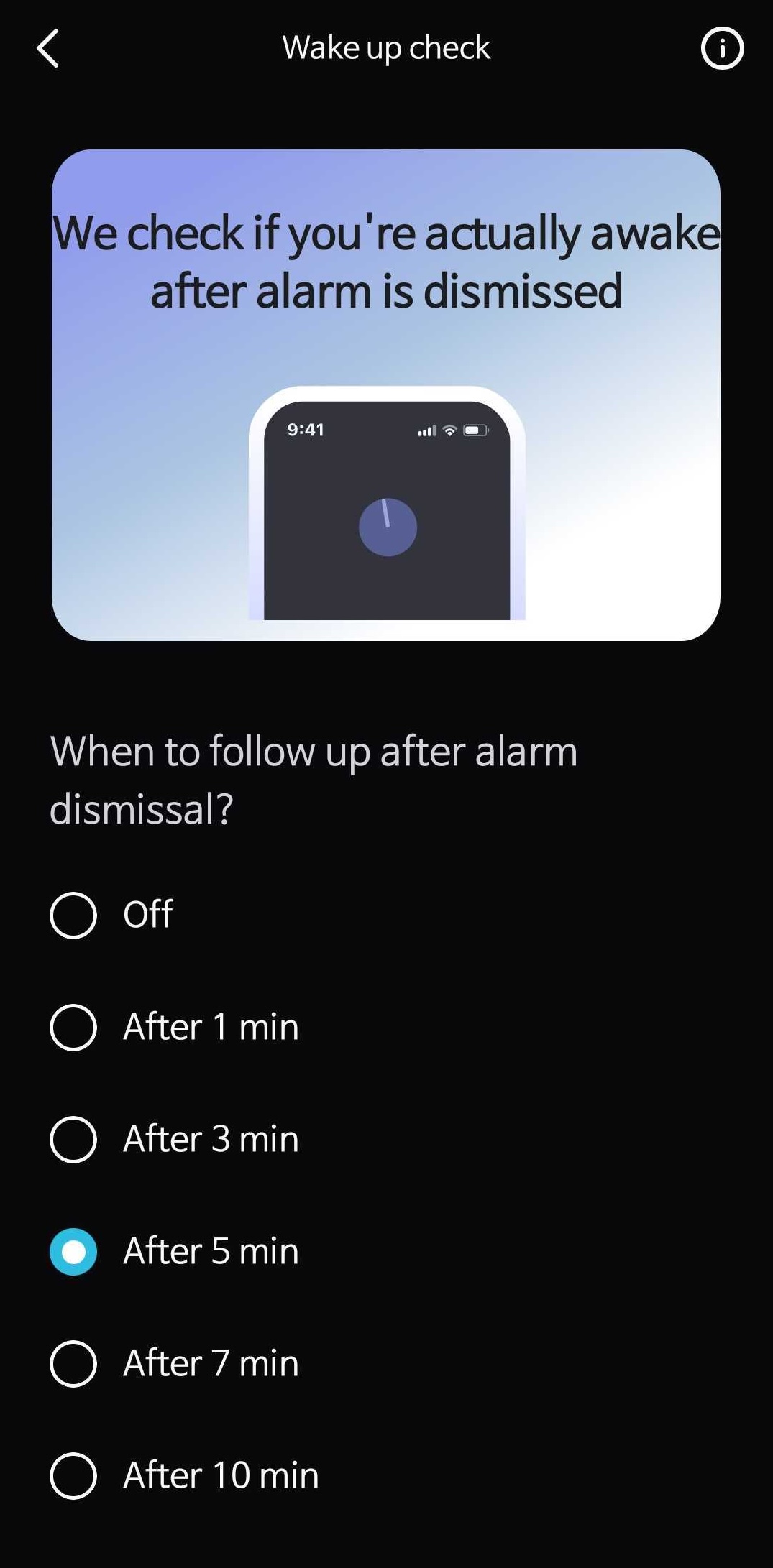Open the info icon for Wake up check
The image size is (773, 1568).
(722, 48)
